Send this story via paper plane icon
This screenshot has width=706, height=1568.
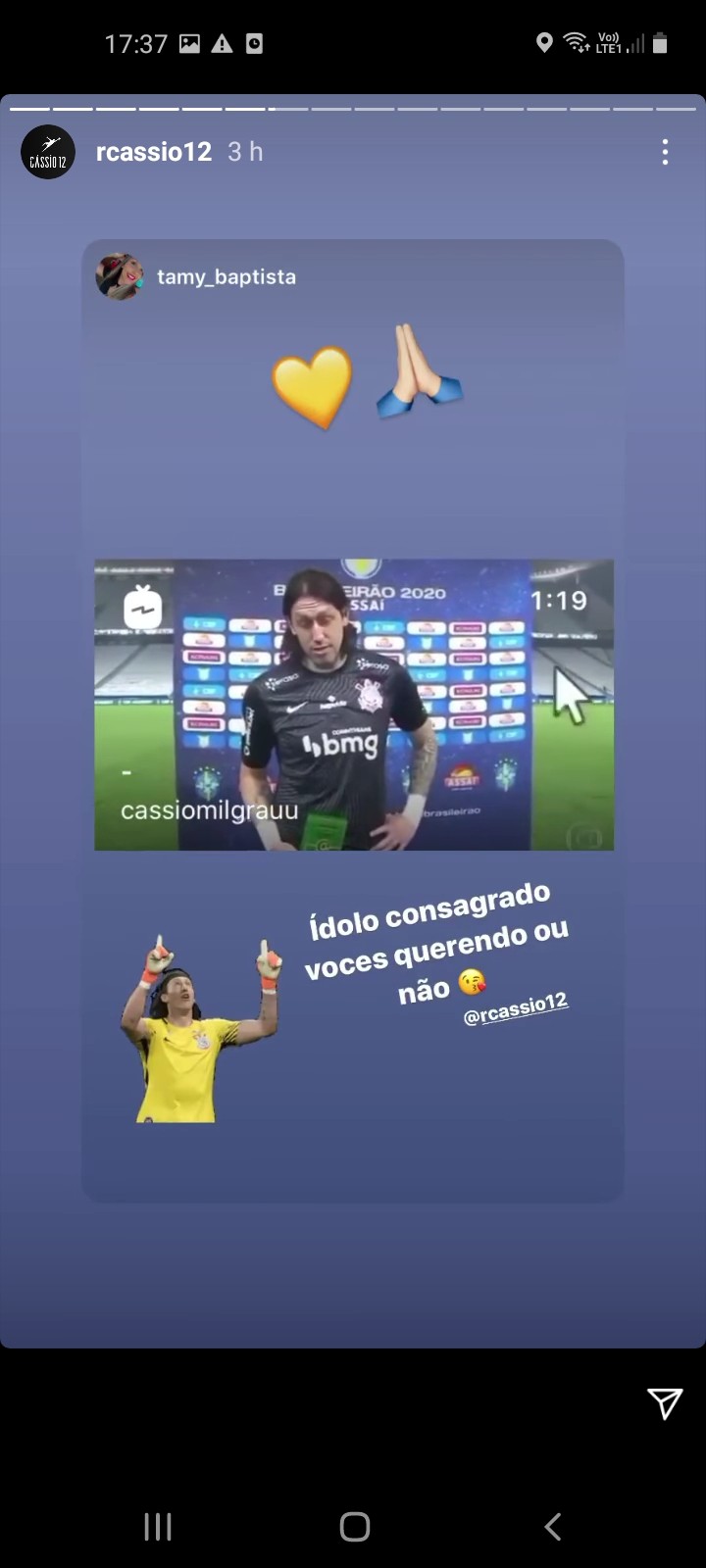[x=665, y=1403]
